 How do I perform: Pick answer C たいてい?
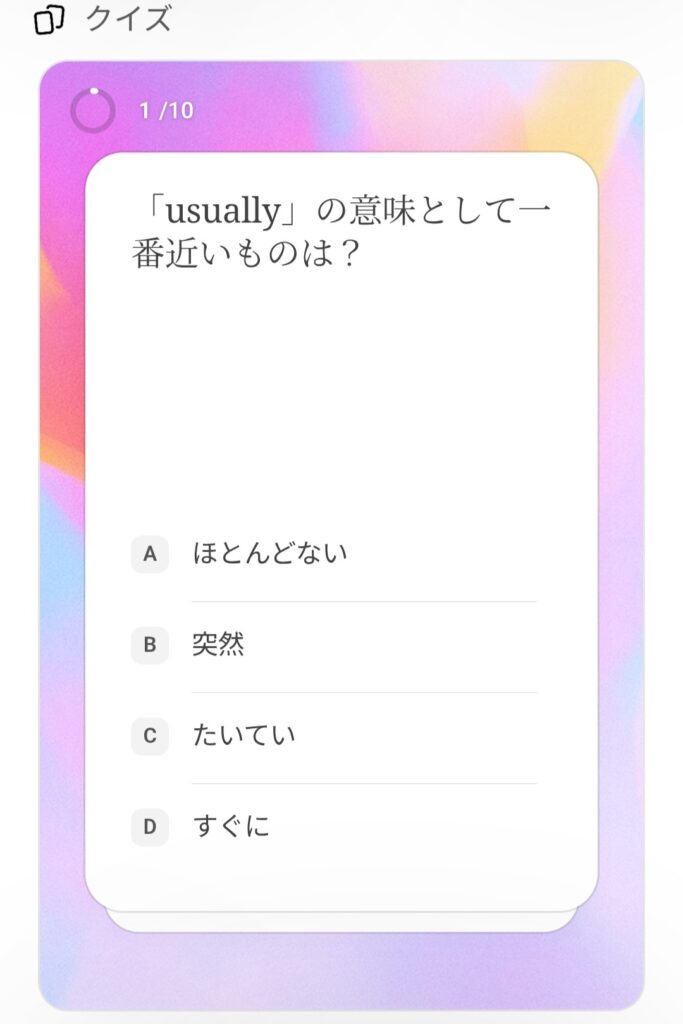click(334, 736)
